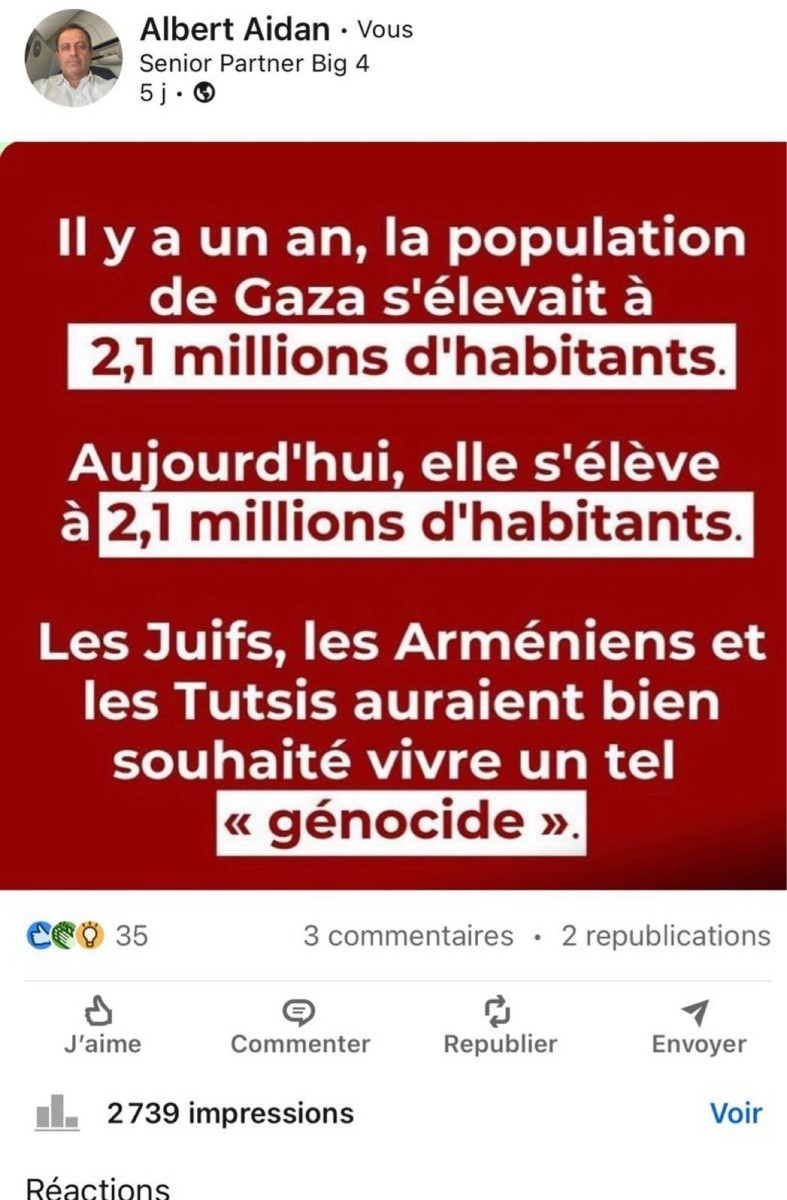
Task: Tap Voir to view impressions analytics
Action: [x=735, y=1113]
